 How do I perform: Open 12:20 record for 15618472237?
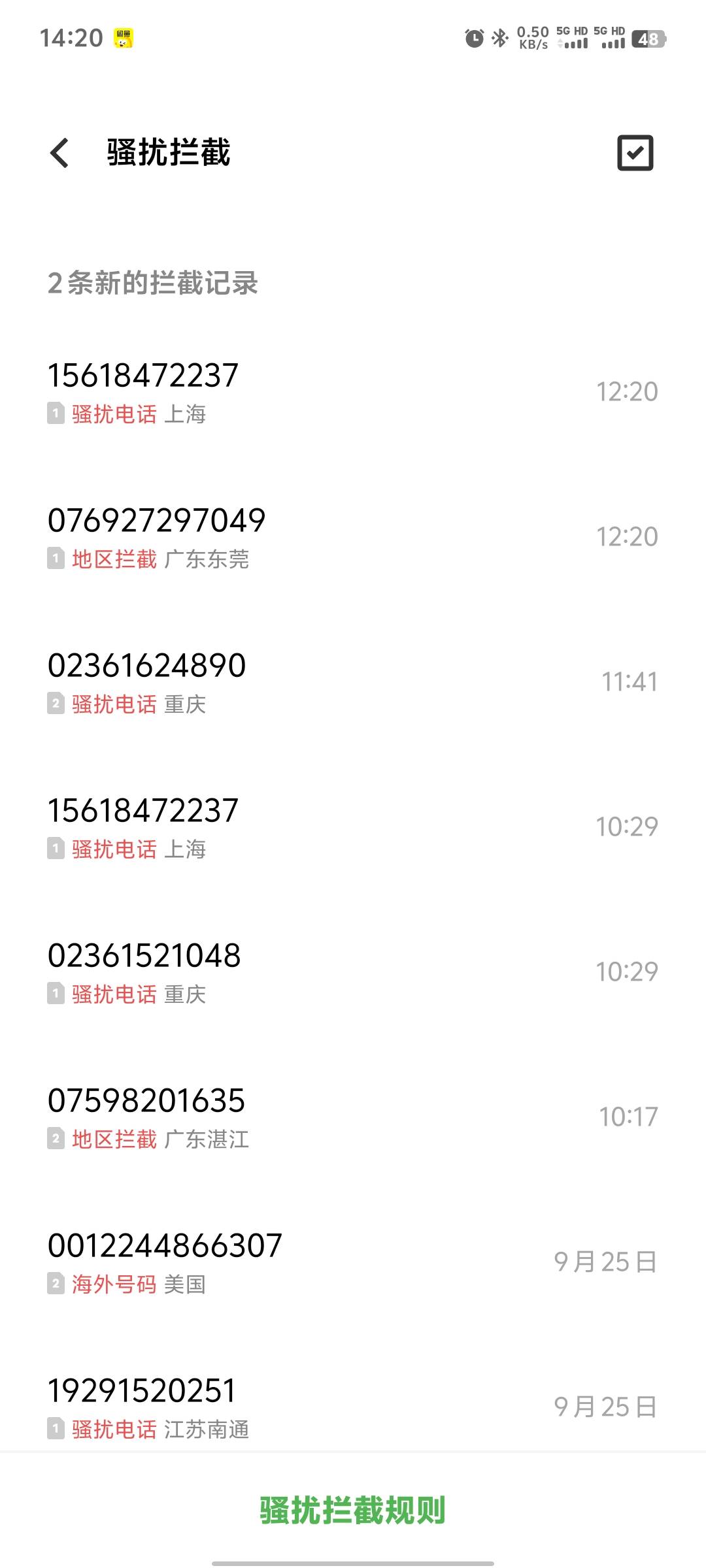click(353, 392)
